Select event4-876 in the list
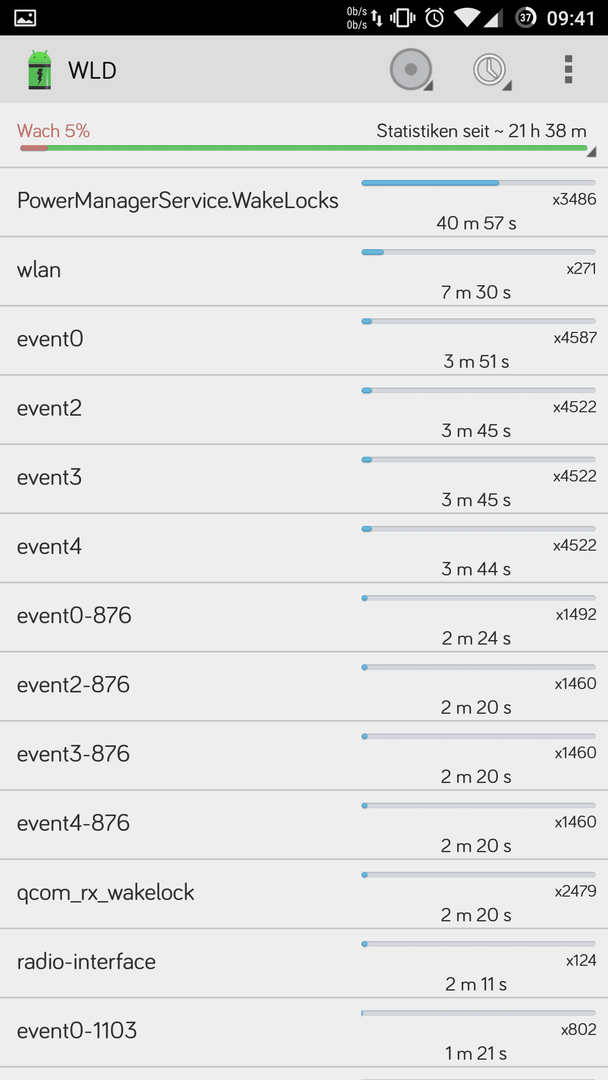The image size is (608, 1080). coord(304,825)
